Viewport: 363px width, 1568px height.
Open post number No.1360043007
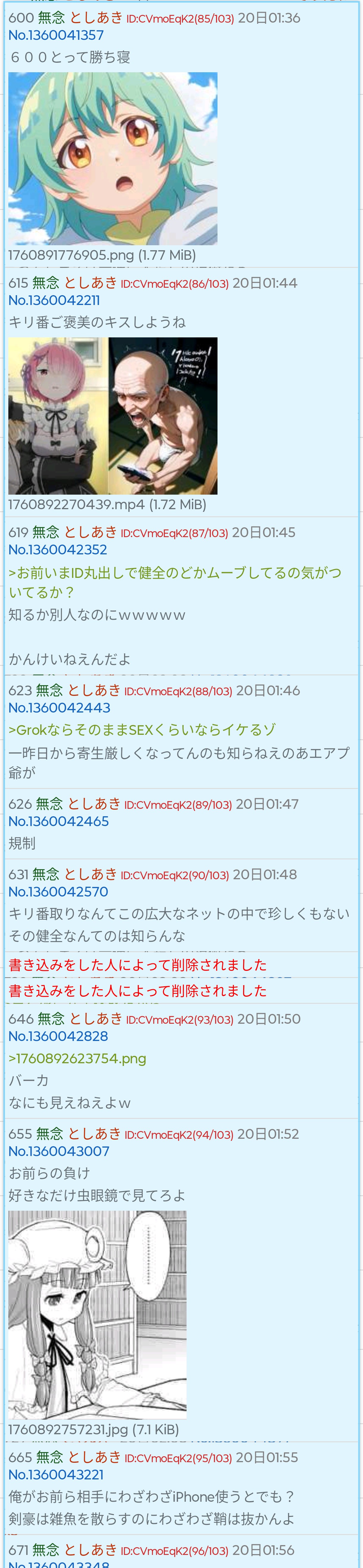[59, 1151]
